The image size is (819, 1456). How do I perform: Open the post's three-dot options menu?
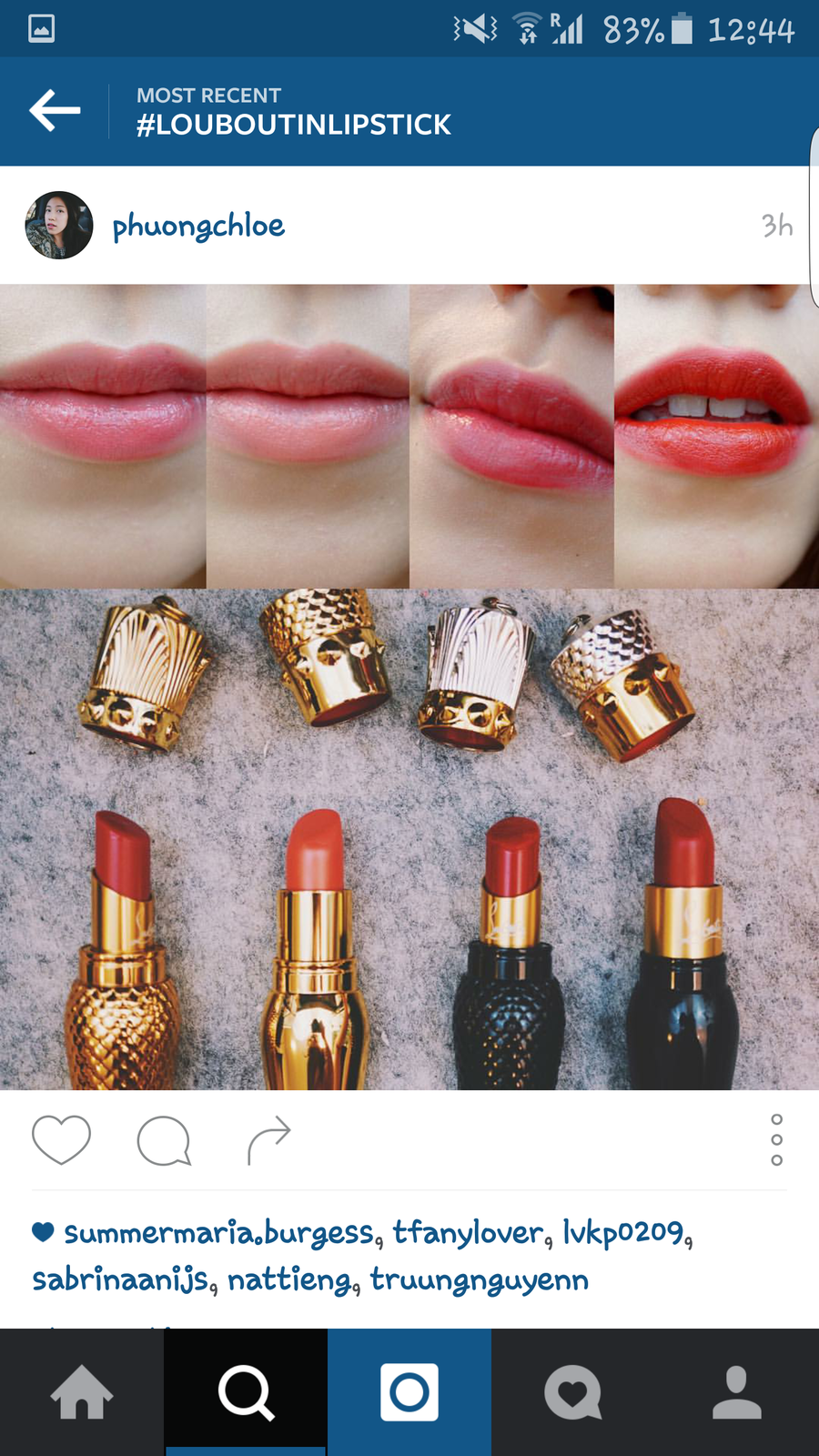click(776, 1139)
